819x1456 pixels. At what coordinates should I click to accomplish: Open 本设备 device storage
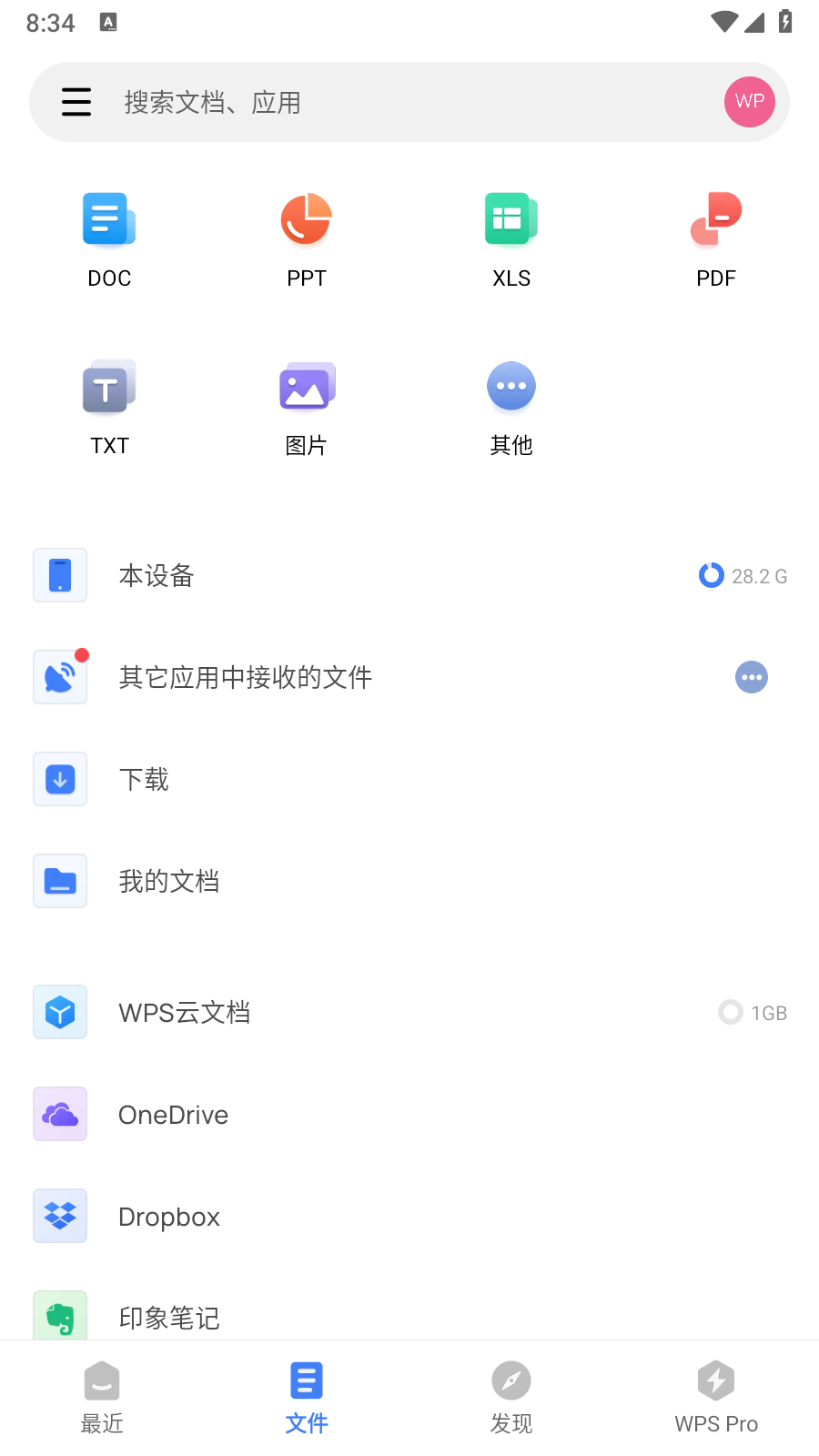tap(156, 575)
